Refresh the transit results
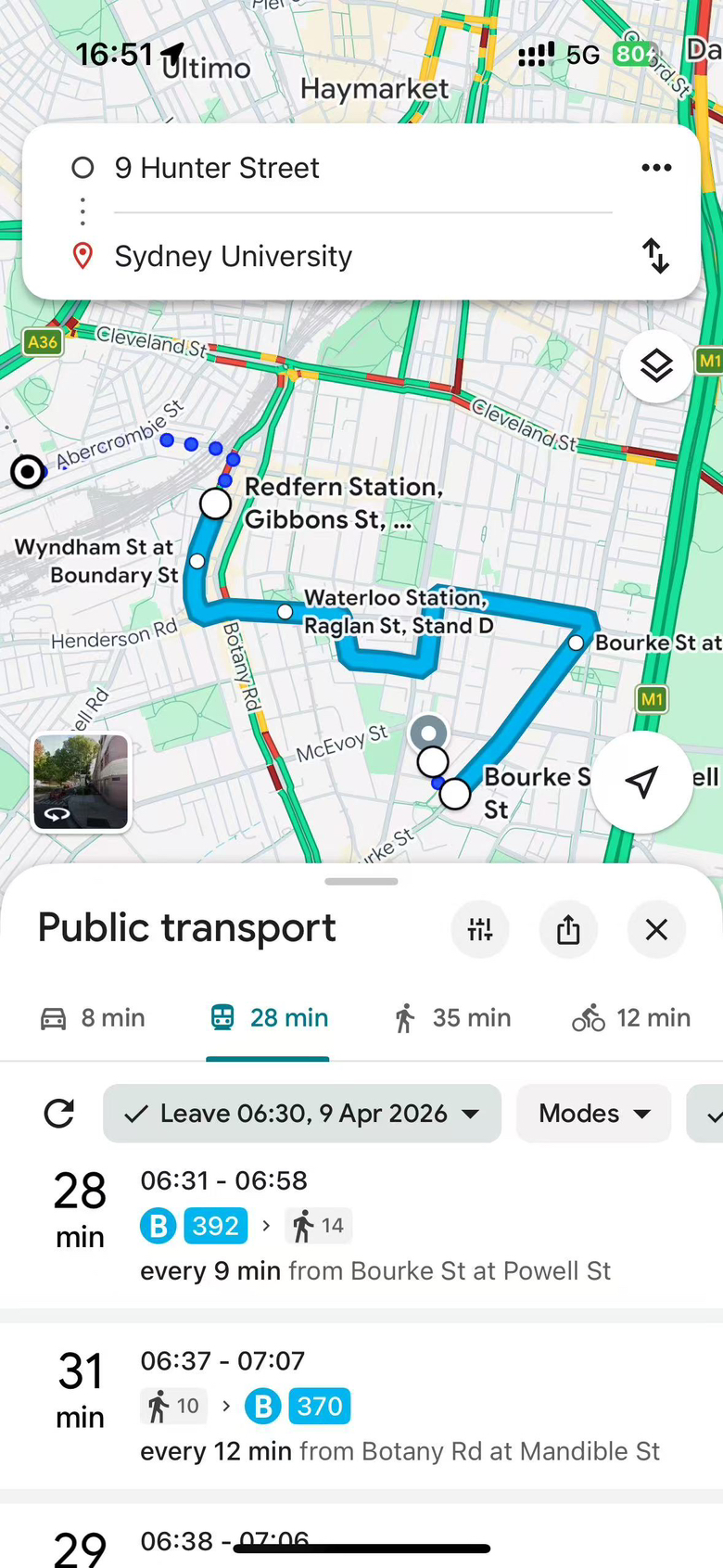This screenshot has width=723, height=1568. [x=59, y=1114]
